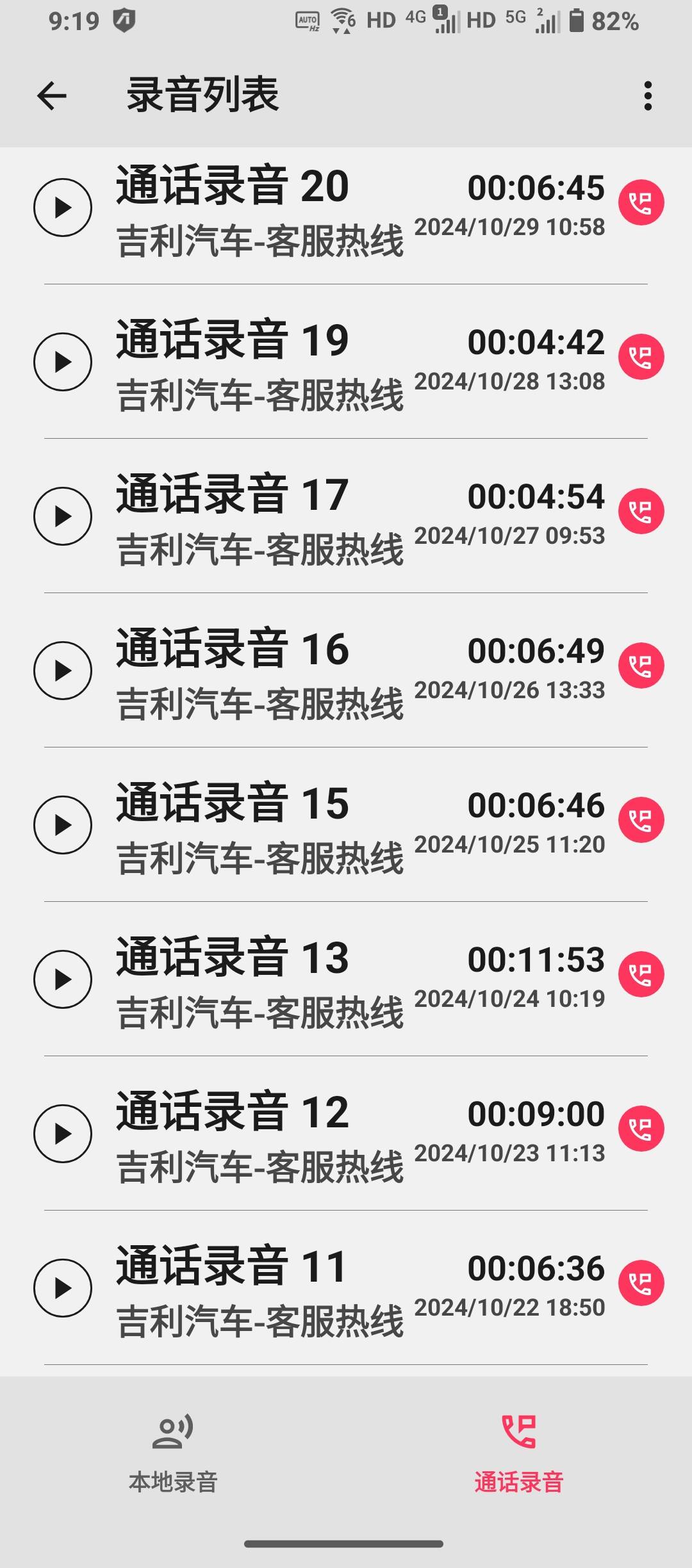Play 通话录音 16
Screen dimensions: 692x1568
click(63, 671)
